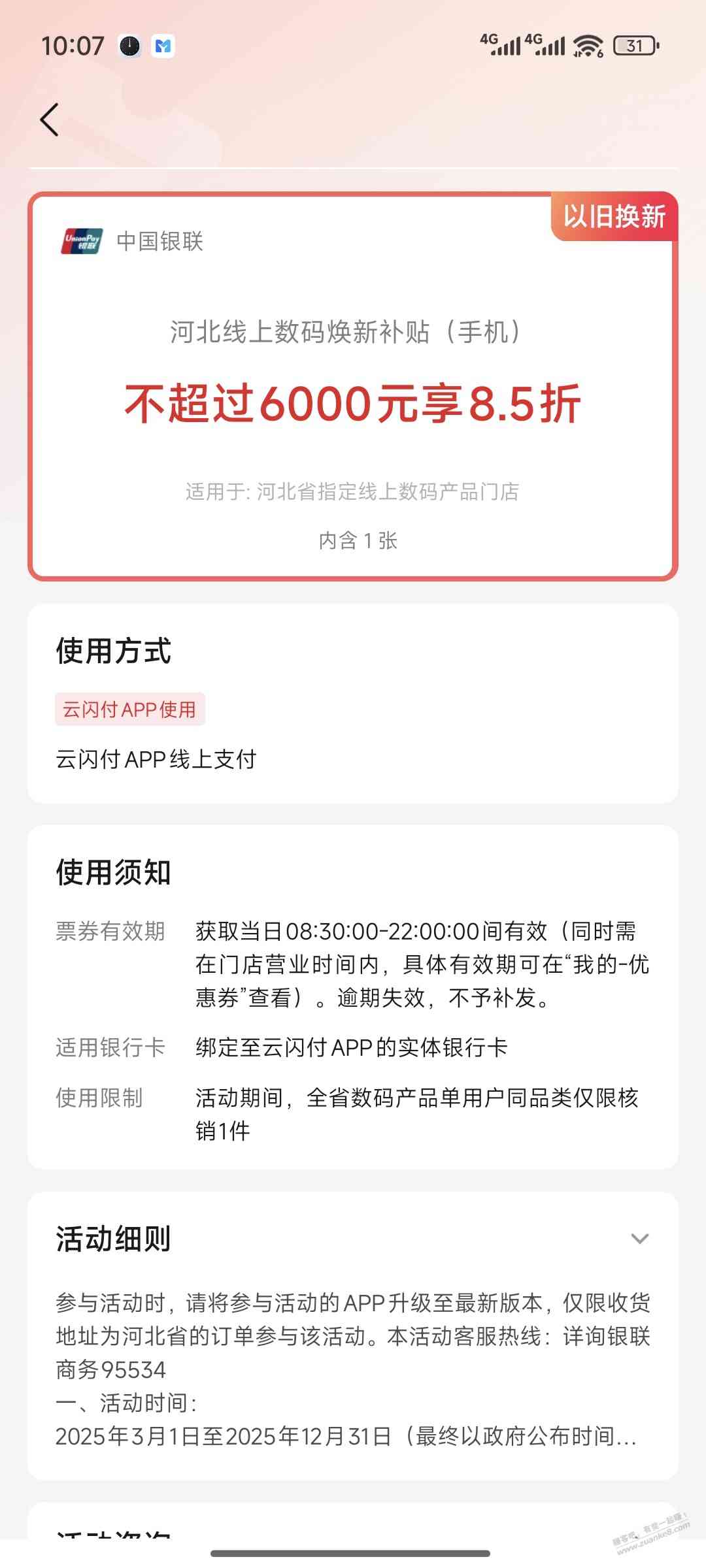Viewport: 706px width, 1568px height.
Task: Go back using the top-left arrow
Action: pyautogui.click(x=50, y=120)
